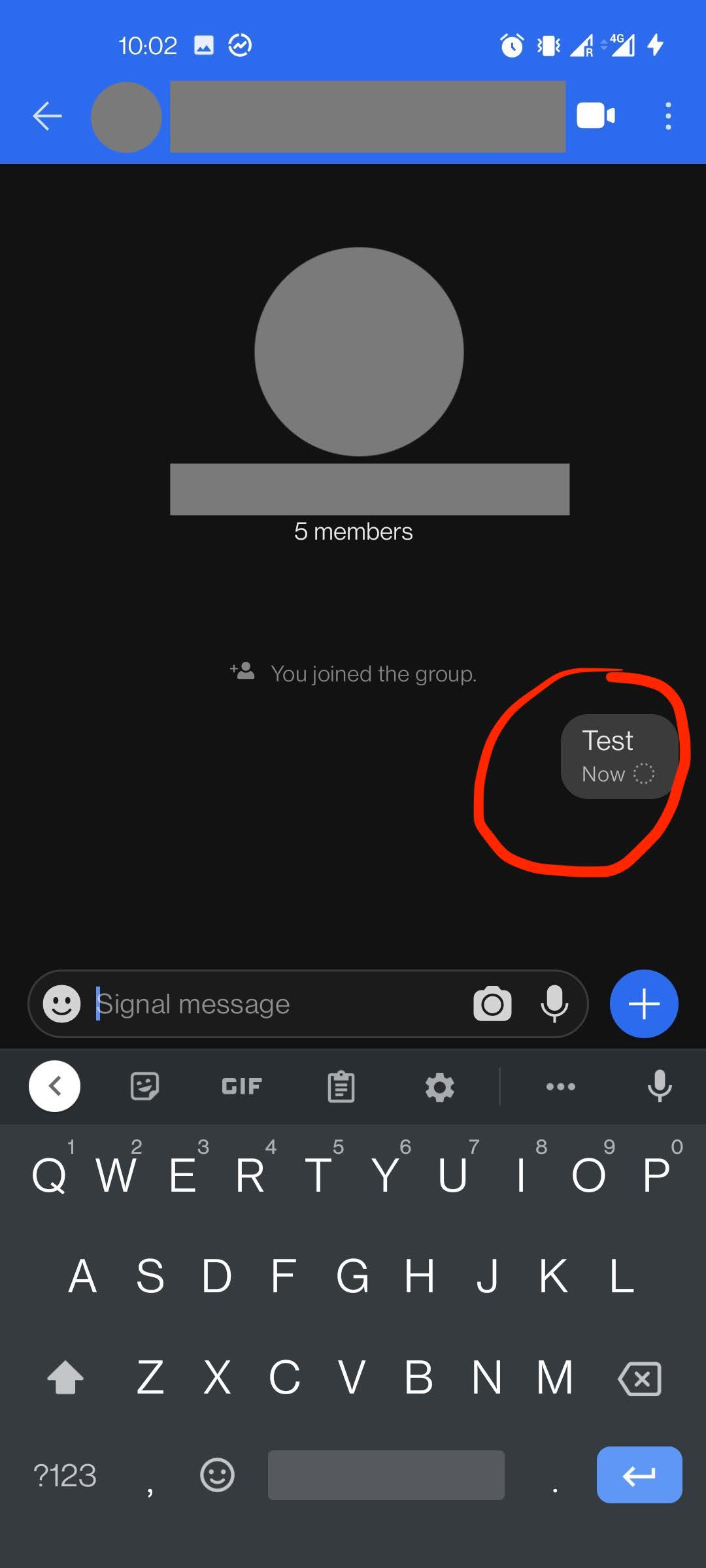View group members by tapping 5 members
This screenshot has height=1568, width=706.
(353, 531)
